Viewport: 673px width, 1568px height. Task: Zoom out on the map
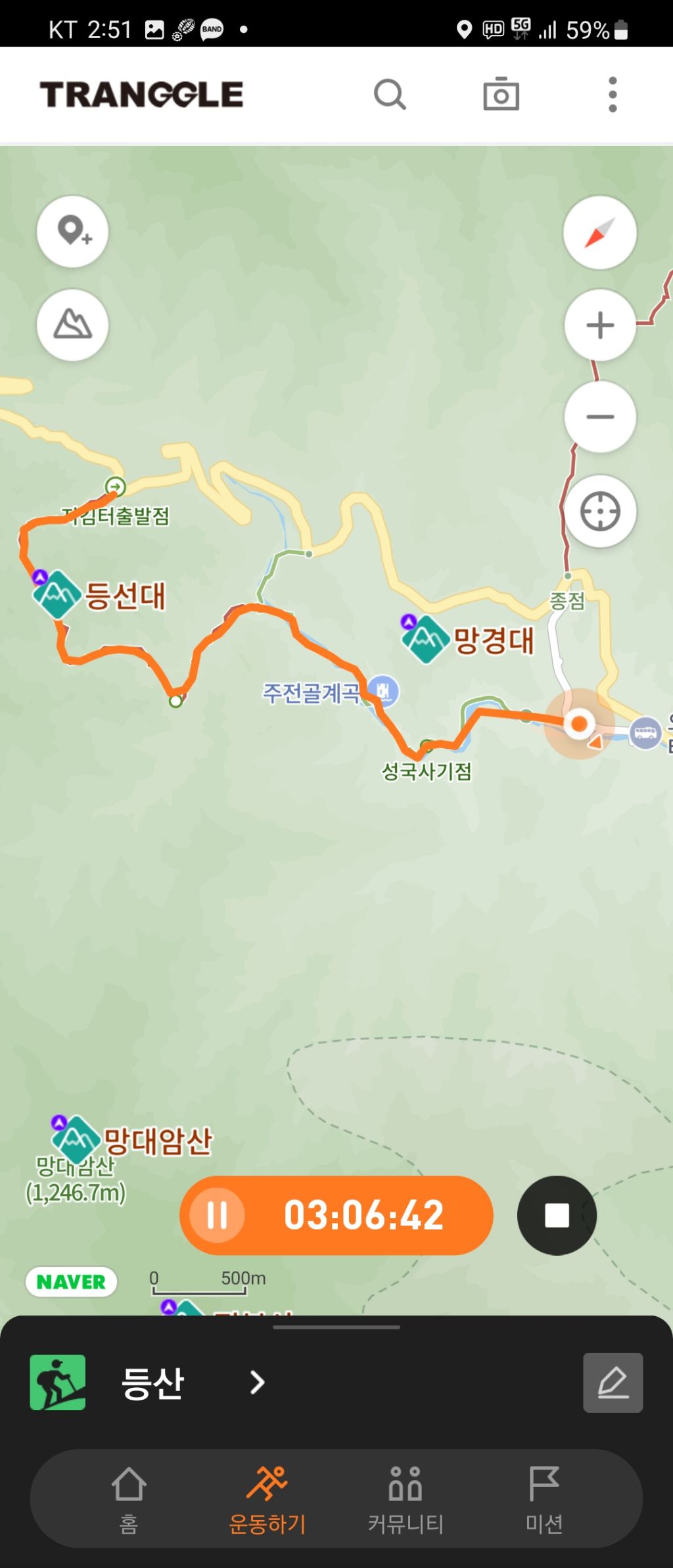point(599,417)
